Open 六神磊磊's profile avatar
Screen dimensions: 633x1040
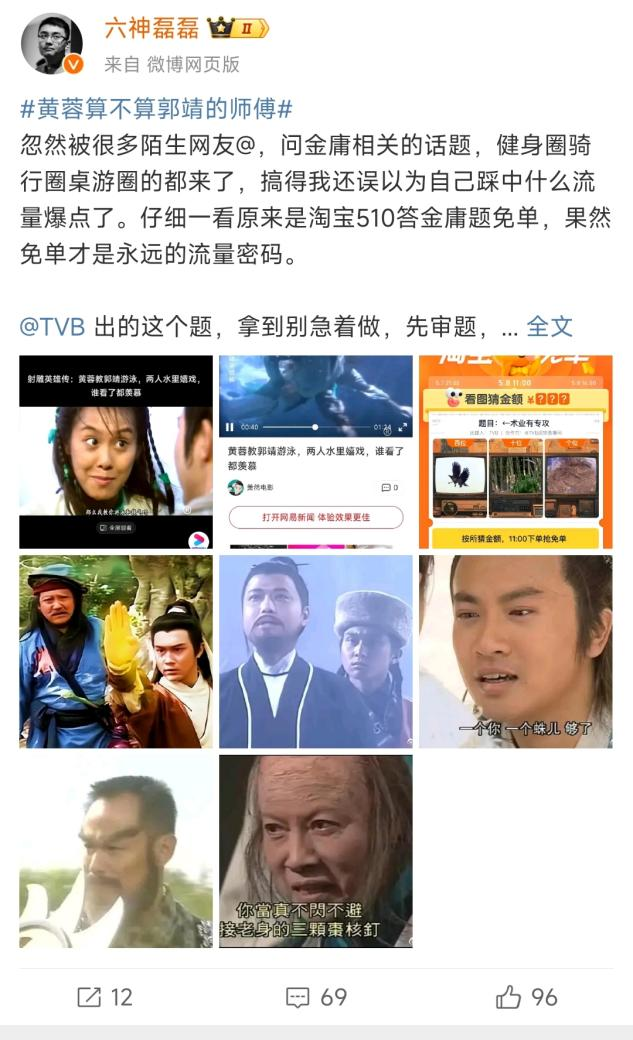pyautogui.click(x=52, y=43)
